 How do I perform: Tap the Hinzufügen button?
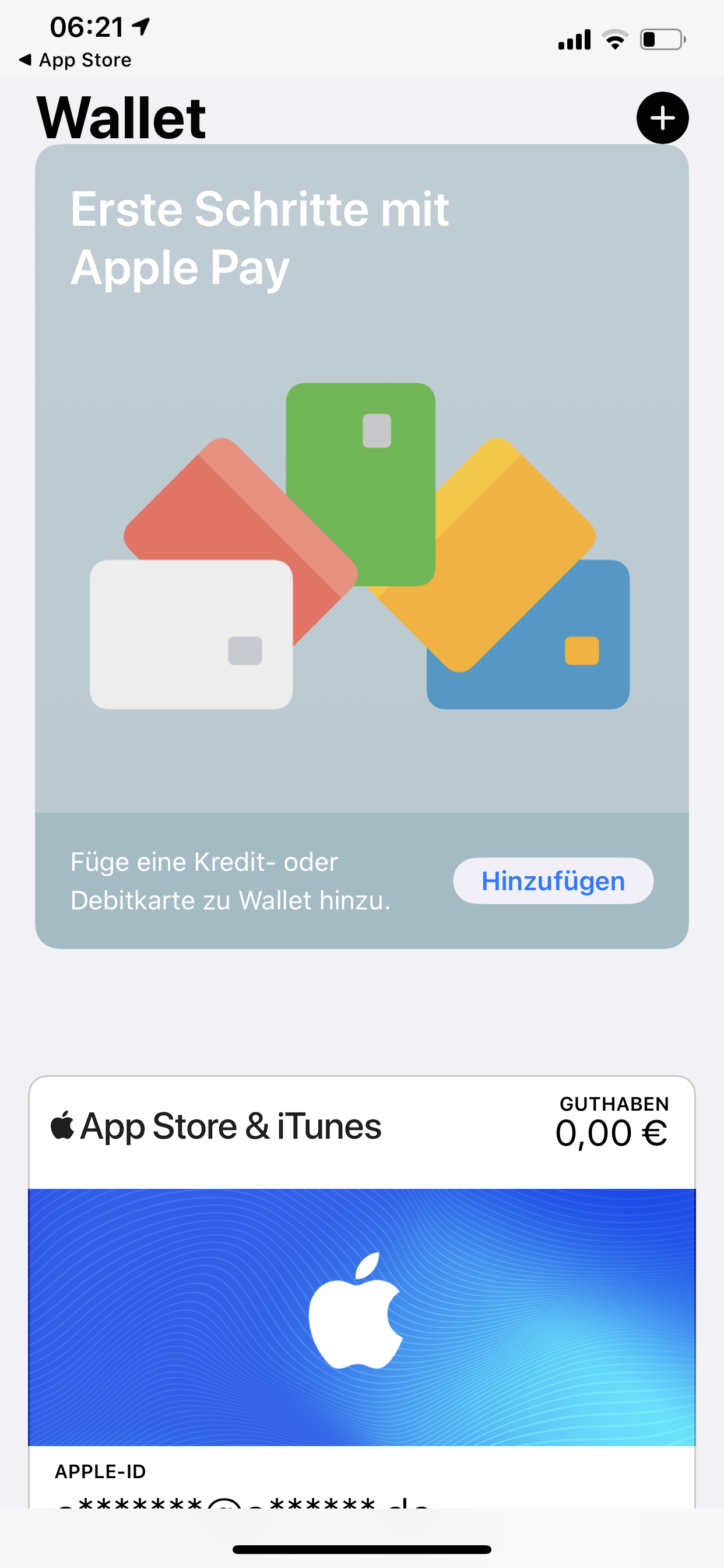point(553,881)
